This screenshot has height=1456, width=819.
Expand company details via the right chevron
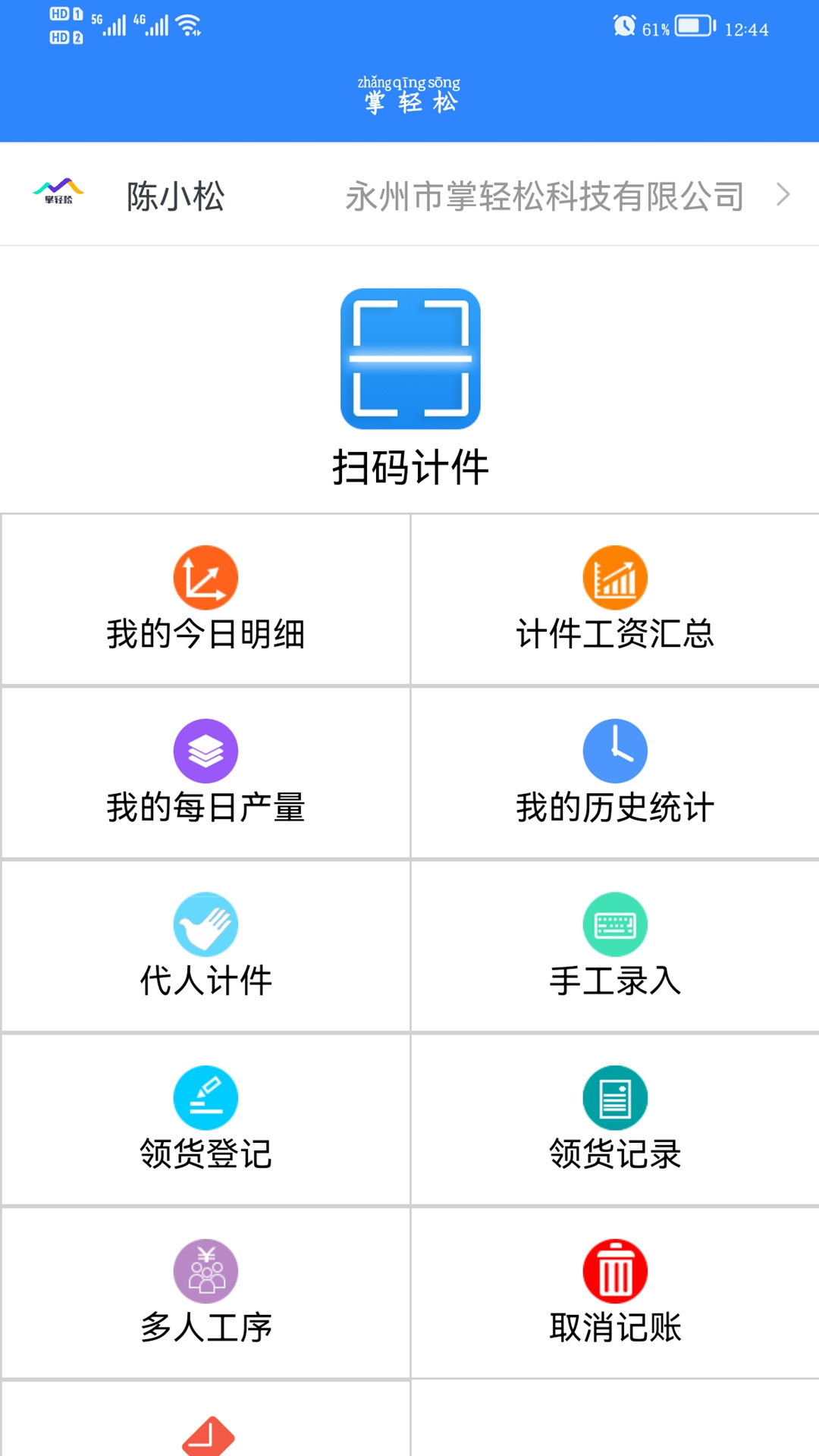[x=783, y=195]
